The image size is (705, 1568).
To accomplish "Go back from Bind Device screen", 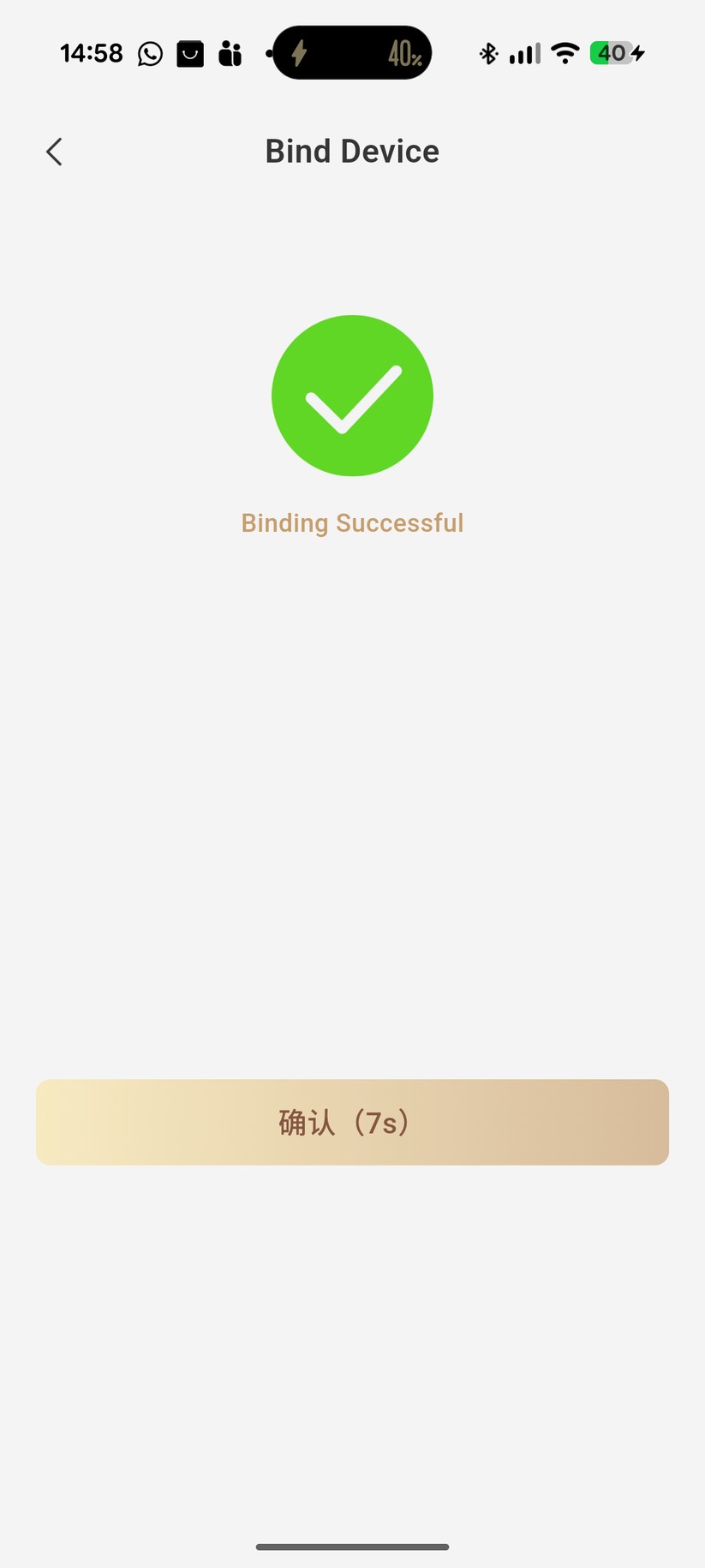I will click(x=54, y=152).
